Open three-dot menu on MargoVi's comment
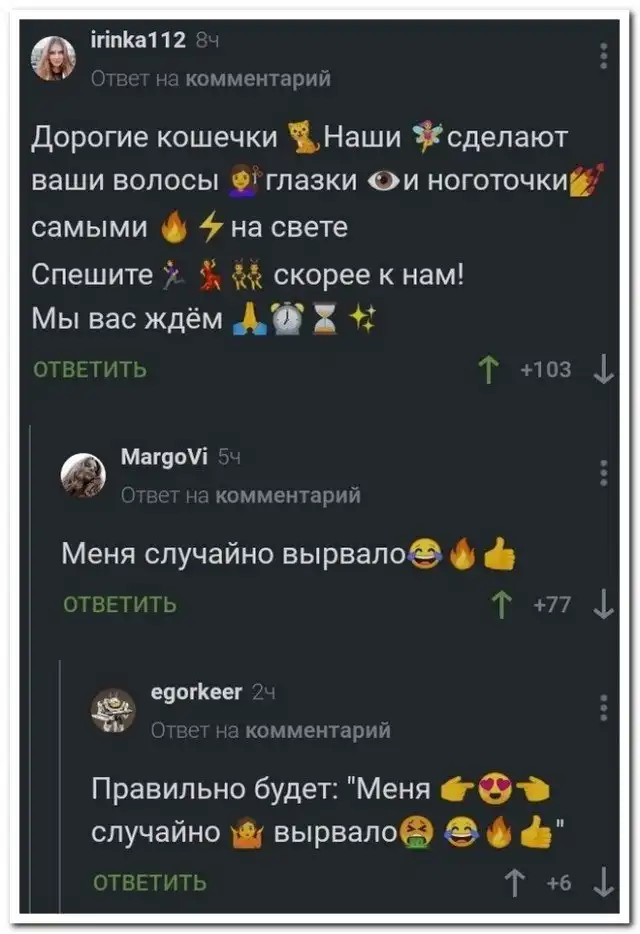The height and width of the screenshot is (934, 640). pyautogui.click(x=603, y=472)
